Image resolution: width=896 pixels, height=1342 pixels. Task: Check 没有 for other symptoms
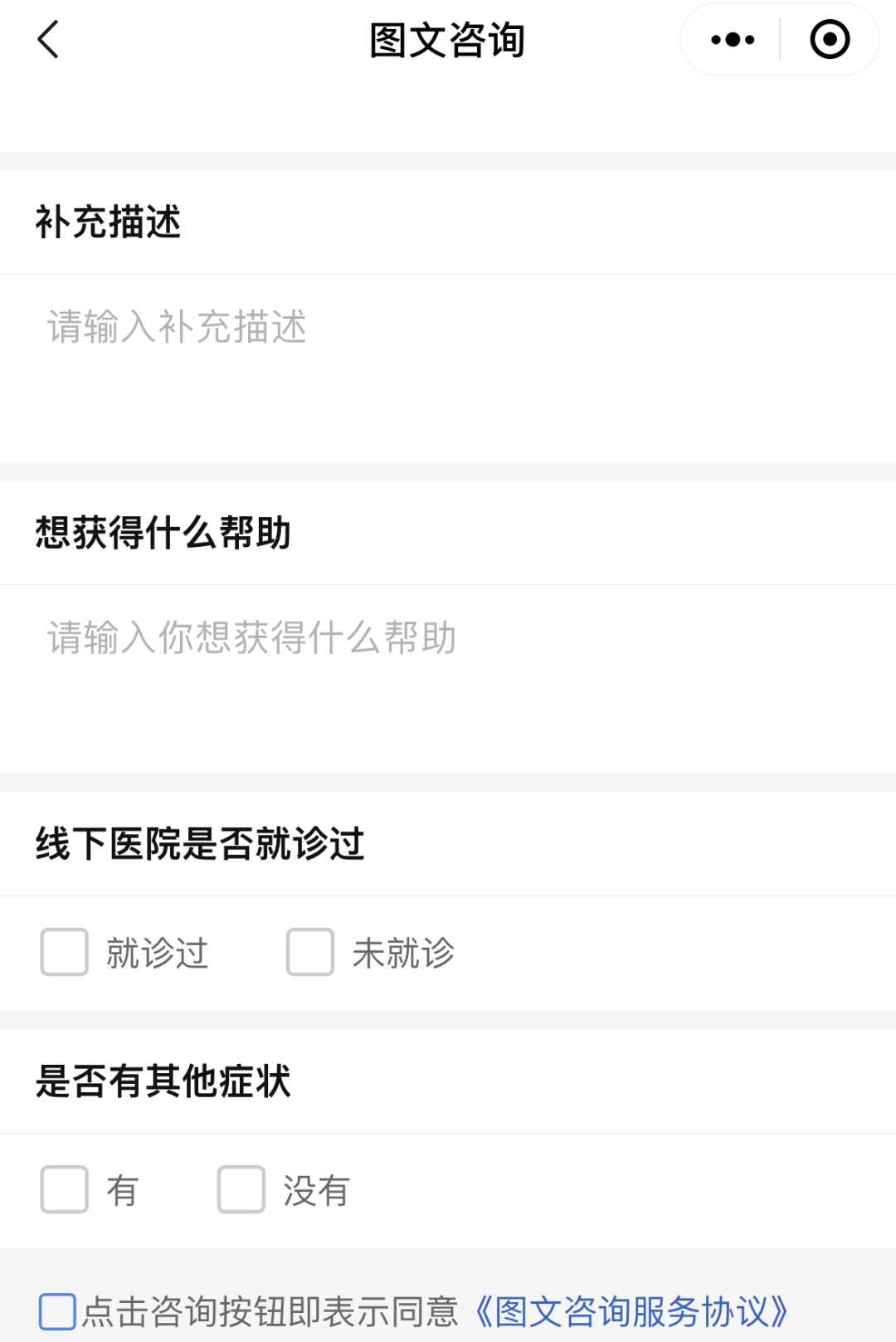(x=241, y=1189)
